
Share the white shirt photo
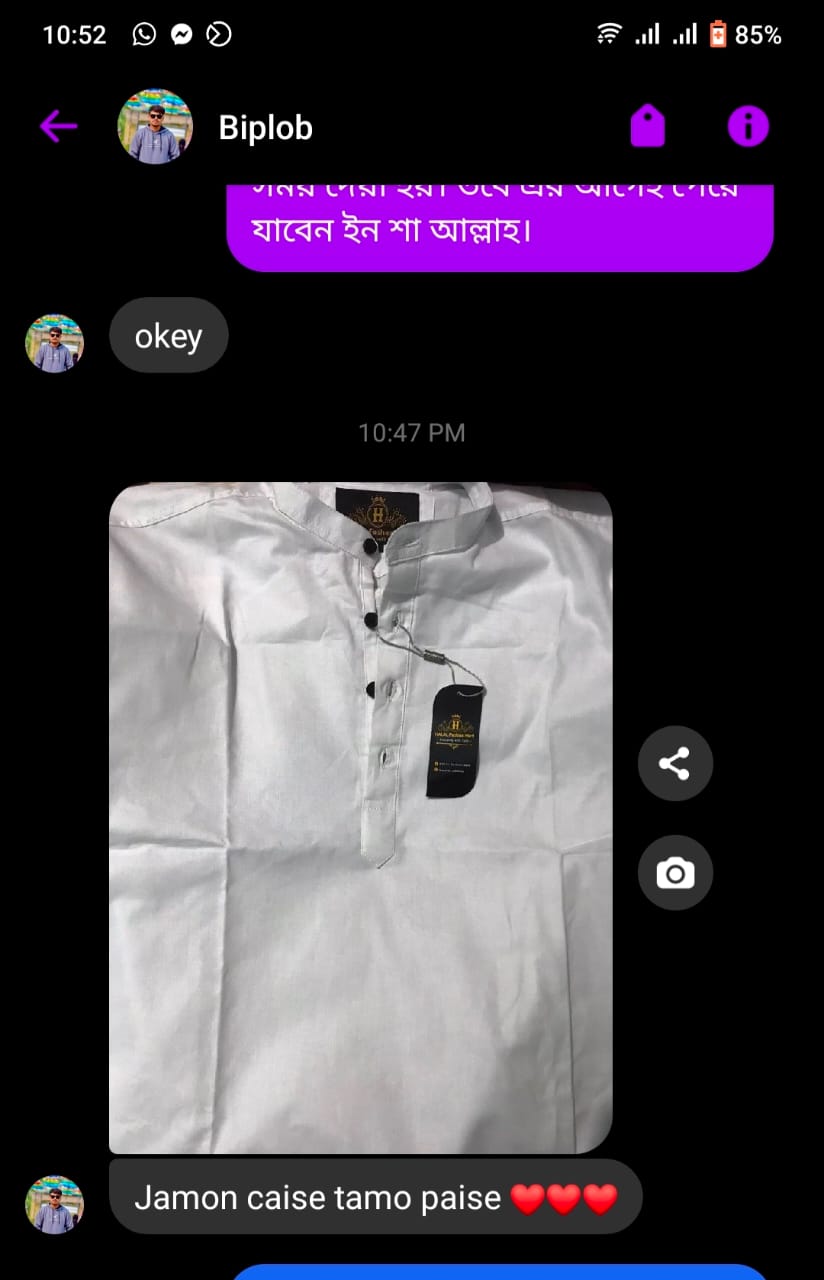pos(675,764)
